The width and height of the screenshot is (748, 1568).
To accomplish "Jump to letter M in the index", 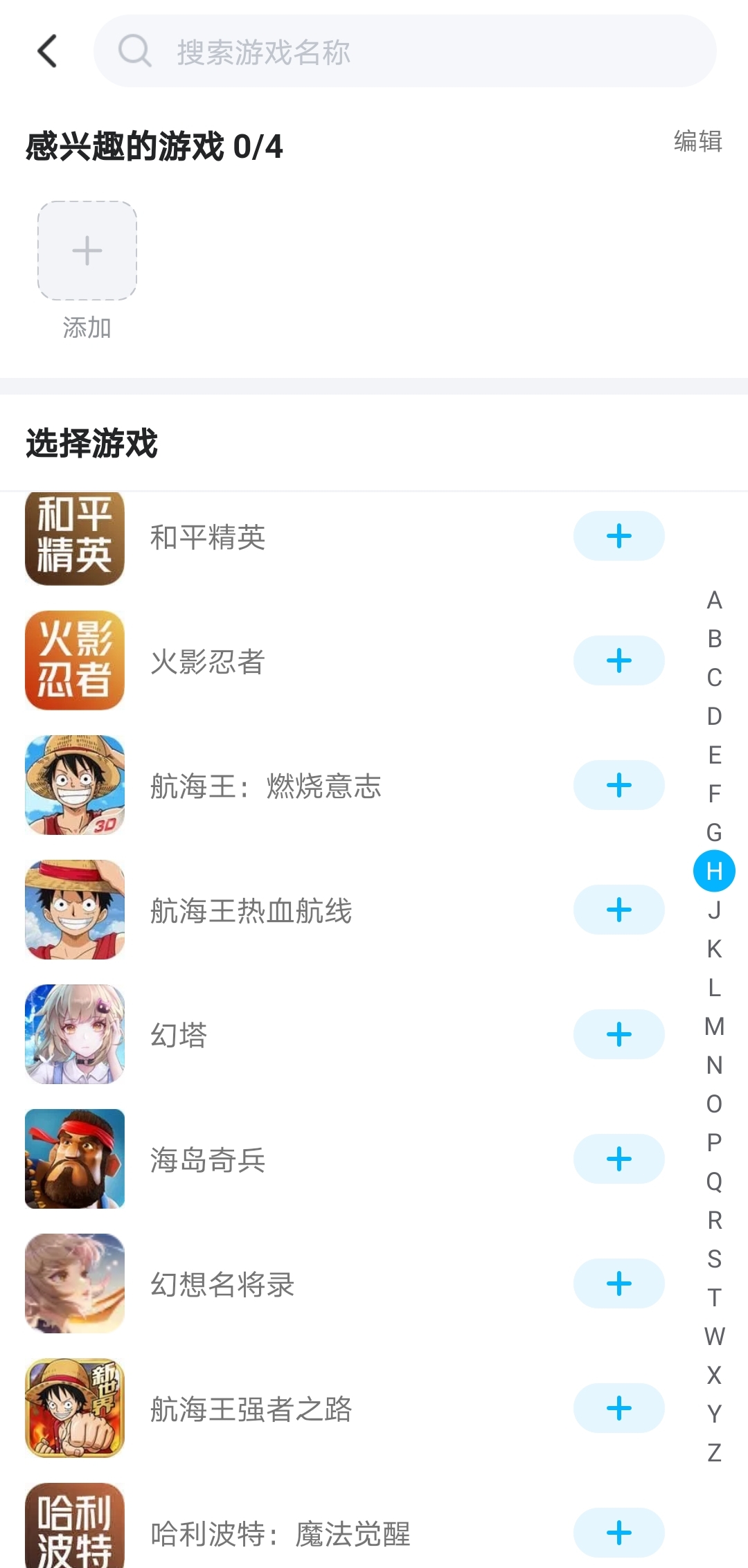I will pyautogui.click(x=714, y=1026).
